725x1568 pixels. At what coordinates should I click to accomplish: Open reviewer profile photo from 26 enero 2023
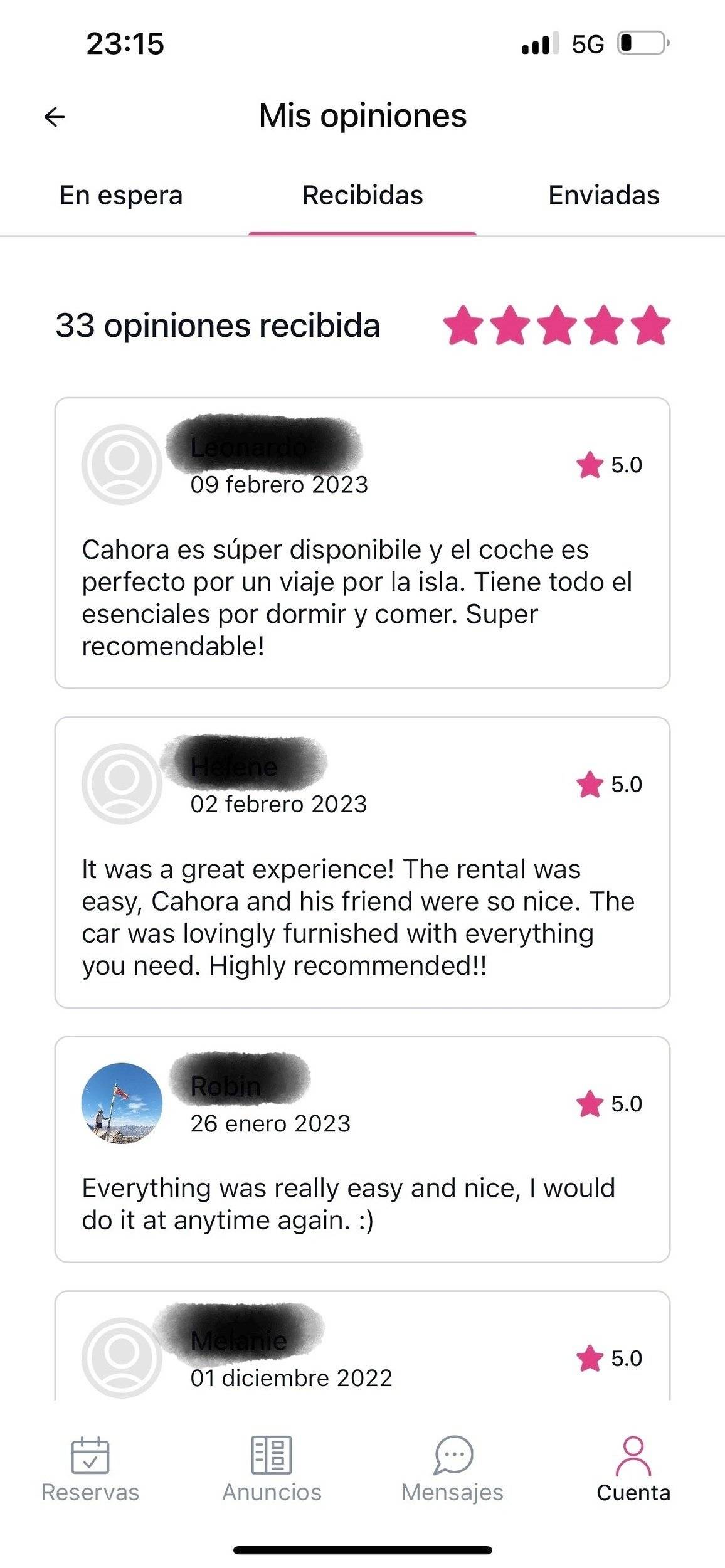tap(122, 1103)
